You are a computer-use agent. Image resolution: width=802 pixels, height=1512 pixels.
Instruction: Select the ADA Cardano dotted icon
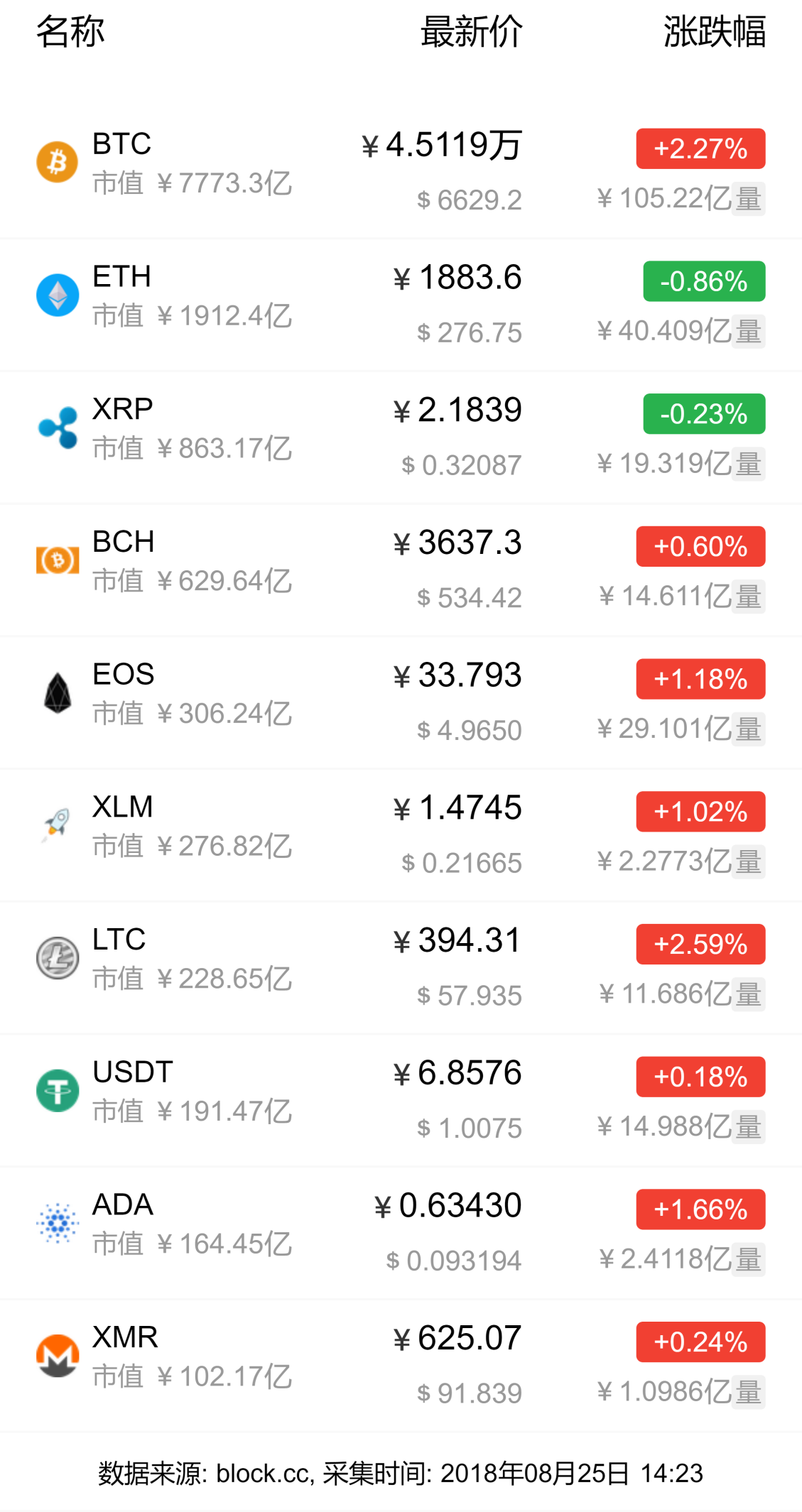coord(57,1223)
